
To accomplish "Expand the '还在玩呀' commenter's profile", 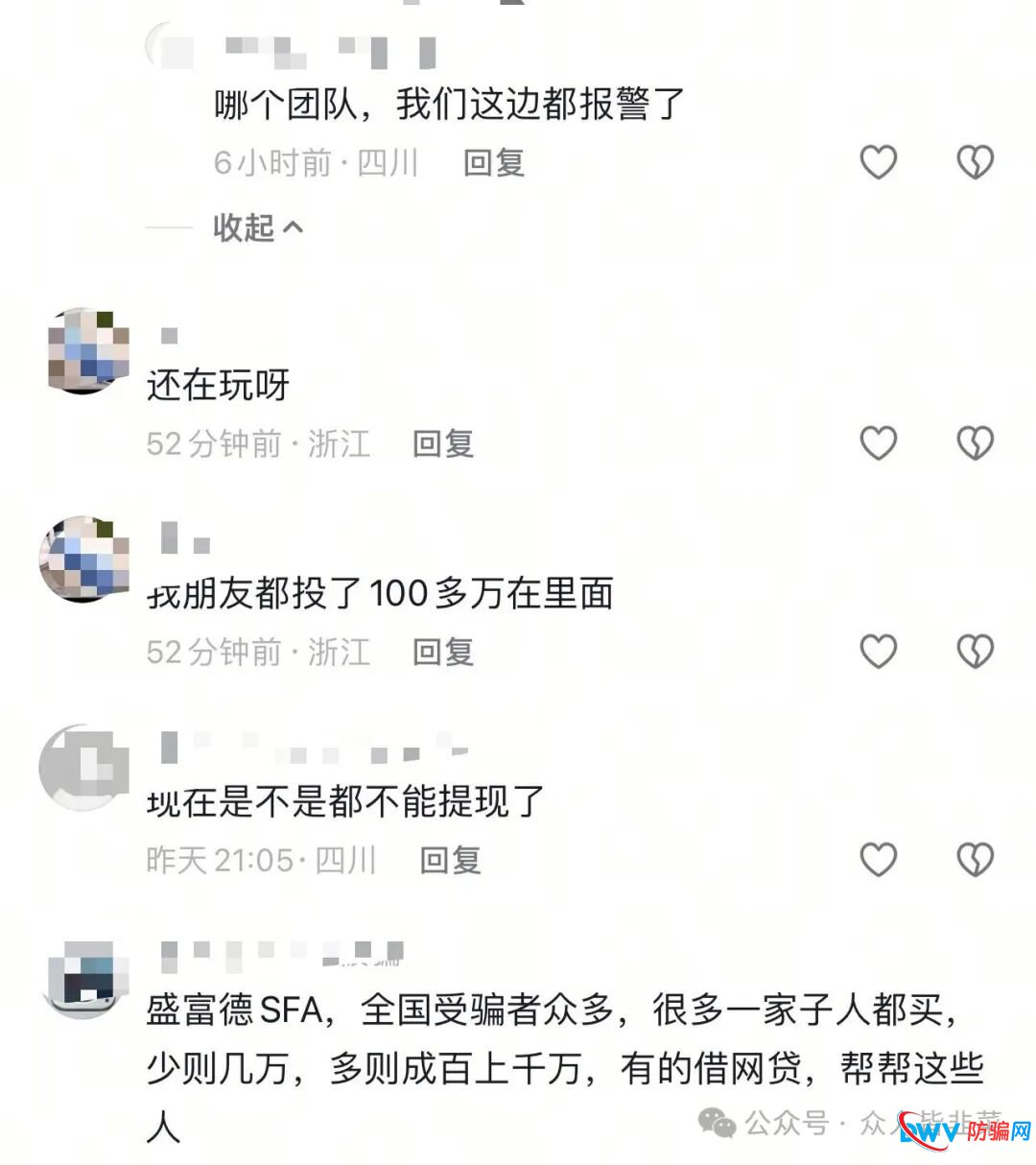I will point(84,348).
